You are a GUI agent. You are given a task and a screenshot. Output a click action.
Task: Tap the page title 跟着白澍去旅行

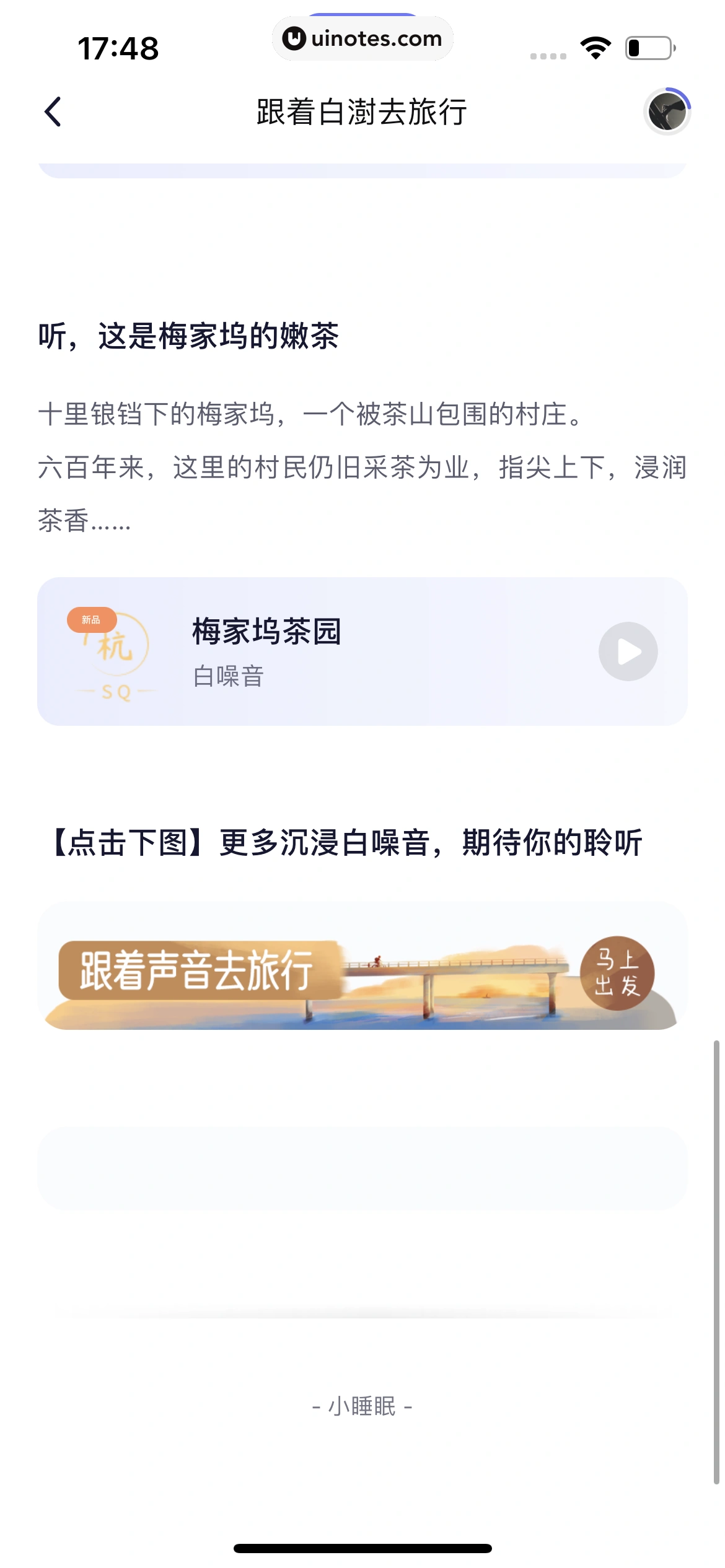coord(362,109)
